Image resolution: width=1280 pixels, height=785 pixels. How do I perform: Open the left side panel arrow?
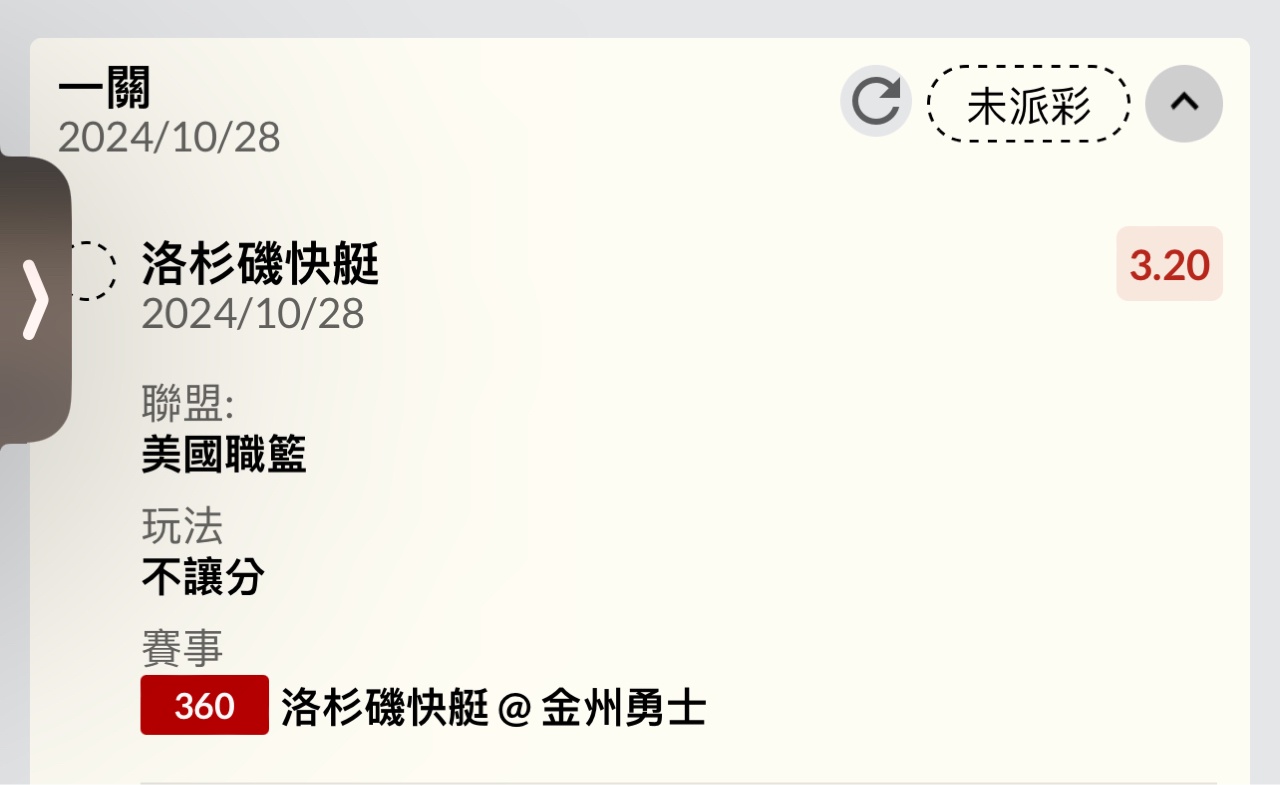(35, 300)
